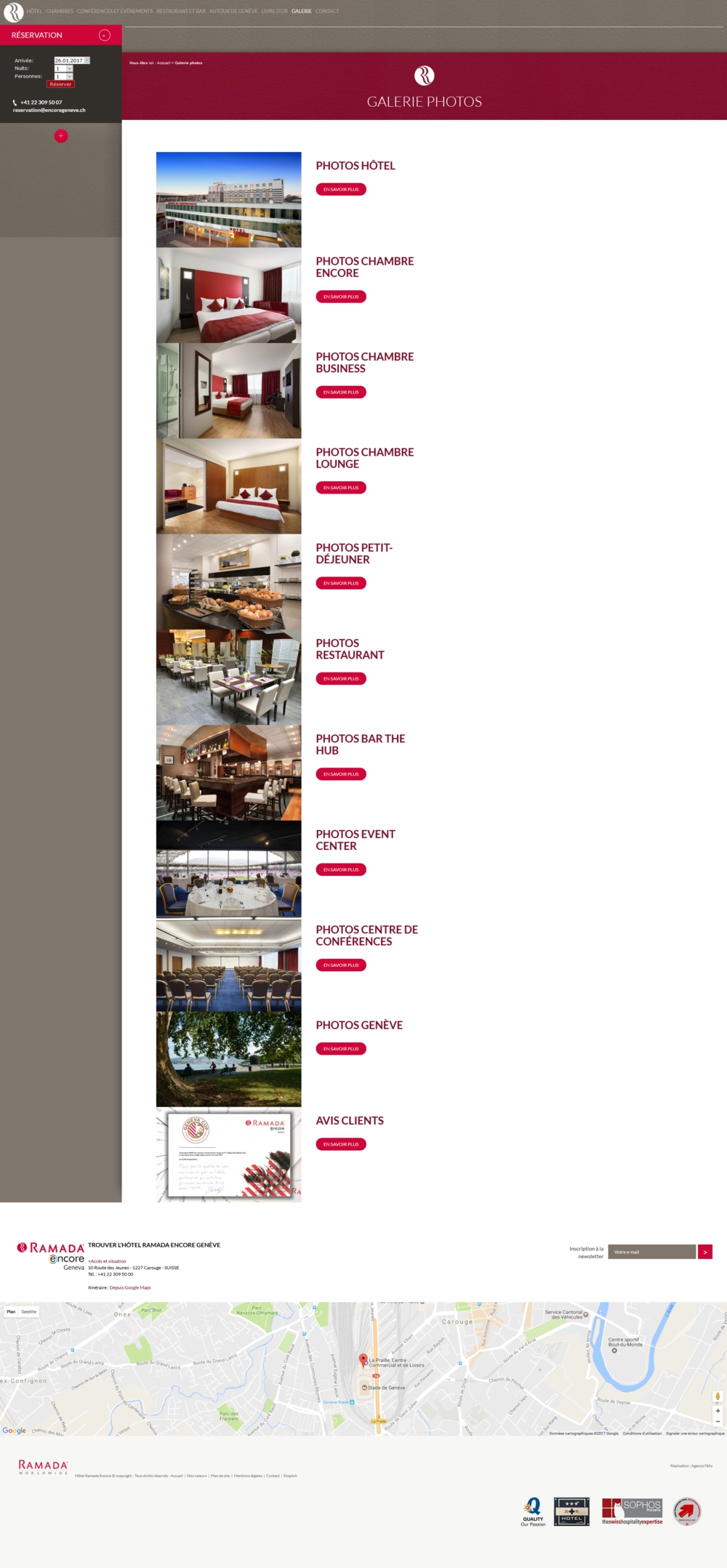This screenshot has width=727, height=1568.
Task: Open the Photos Bar The Hub image
Action: click(228, 773)
